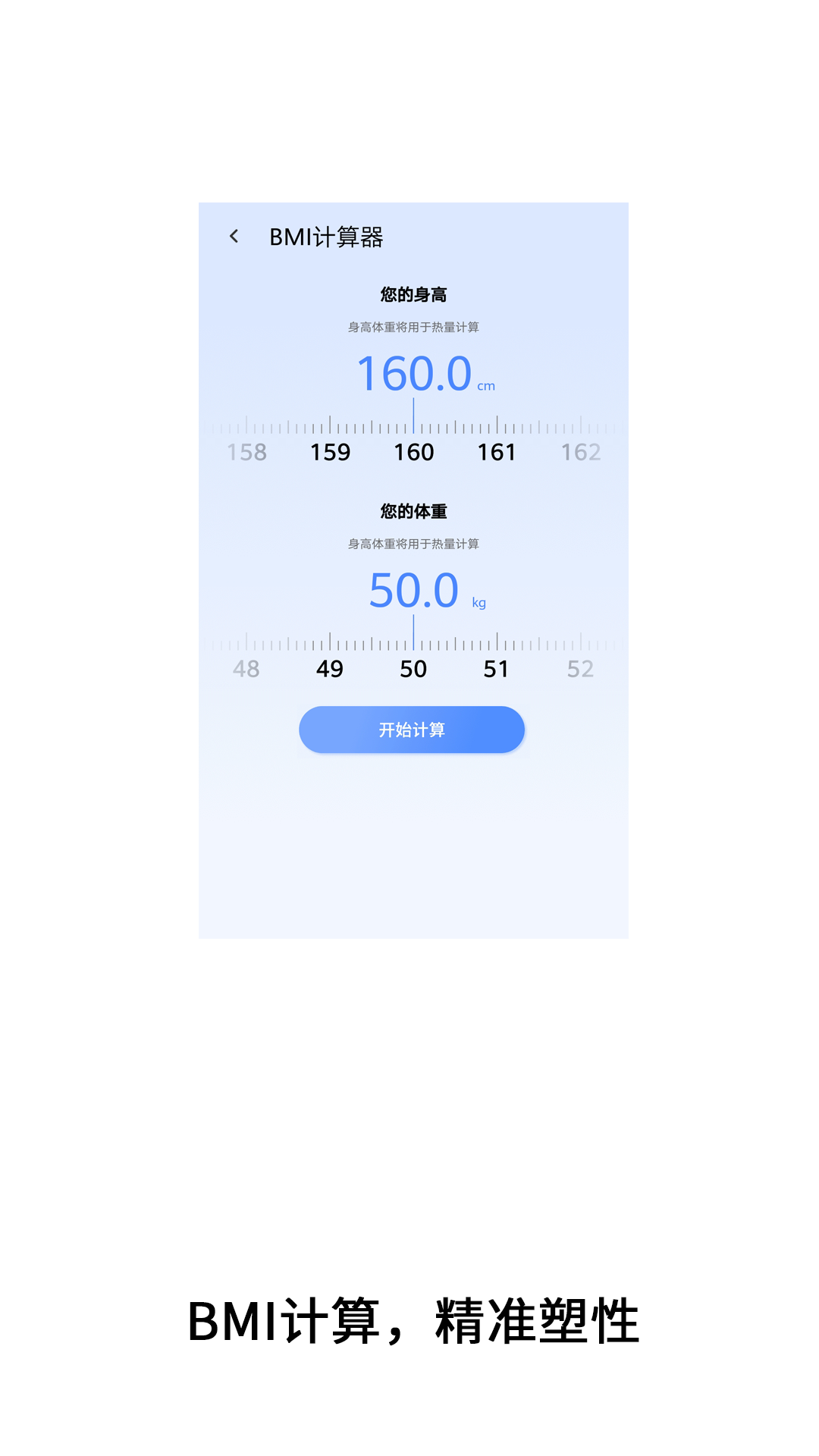Click the 您的体重 section heading
The width and height of the screenshot is (819, 1456).
(413, 512)
